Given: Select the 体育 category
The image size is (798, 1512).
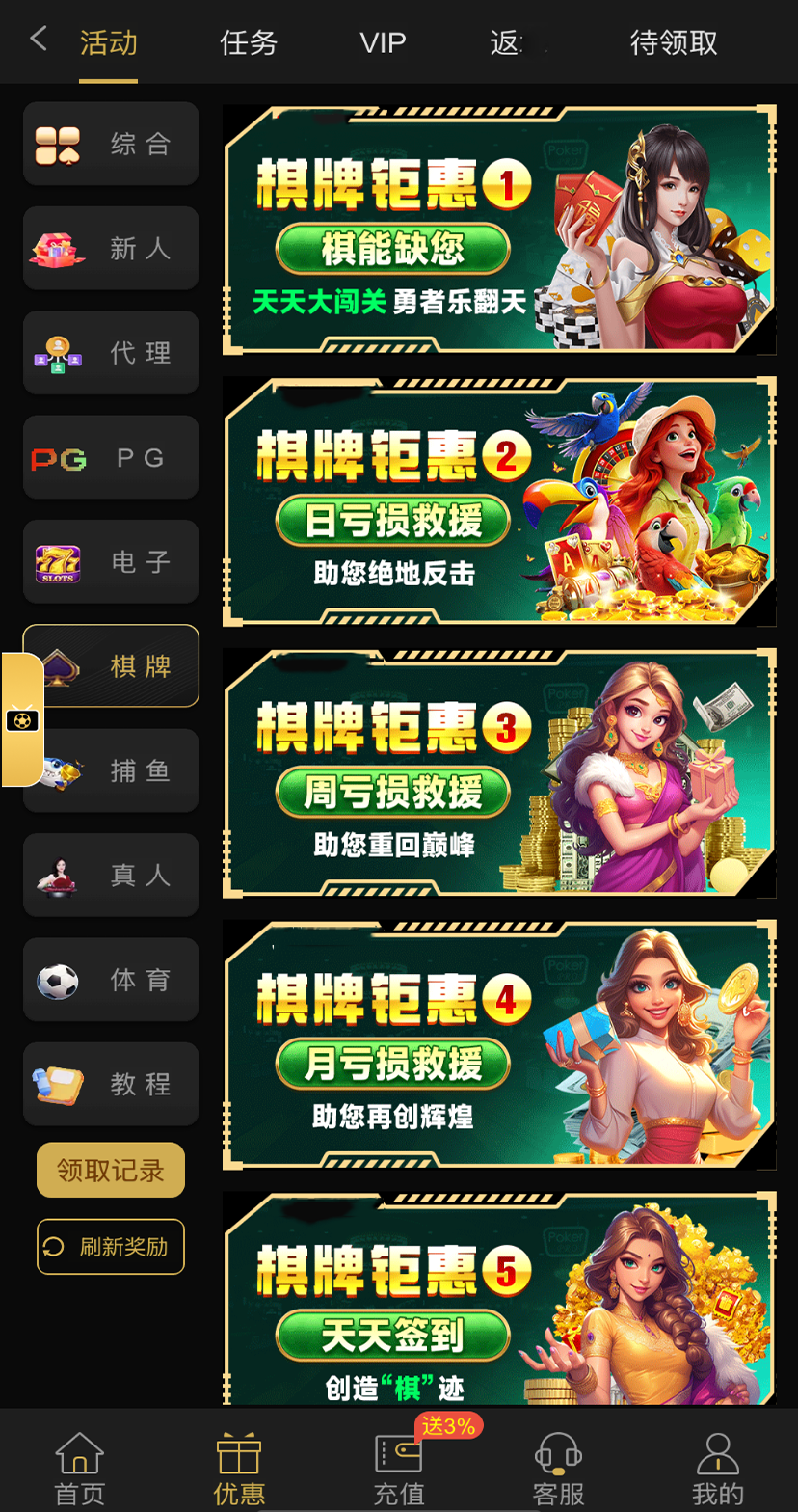Looking at the screenshot, I should 111,980.
